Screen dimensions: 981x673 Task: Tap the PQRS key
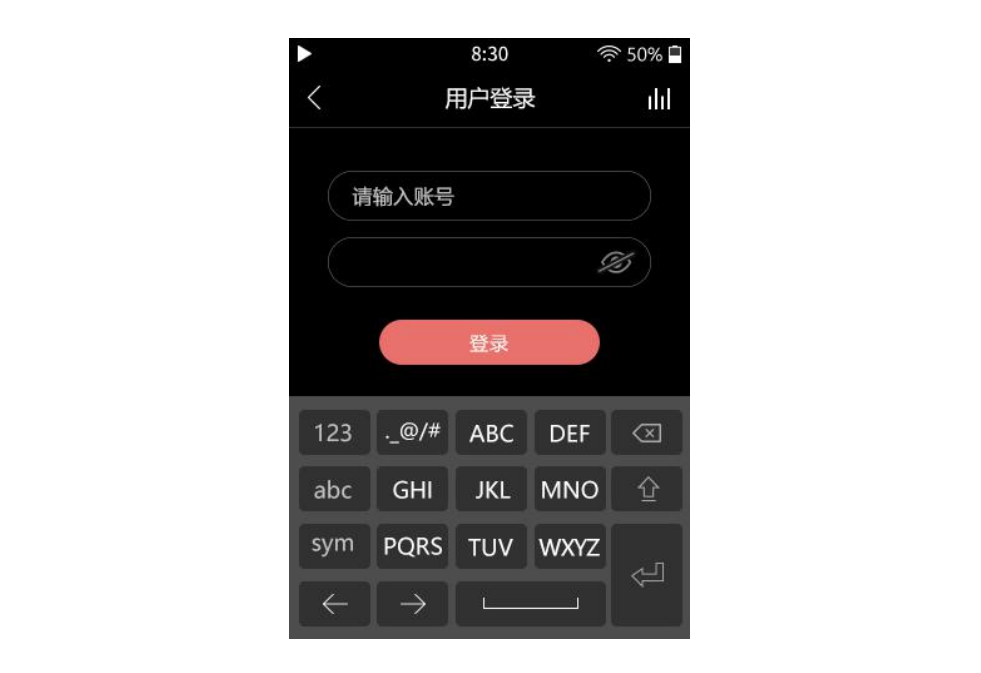412,547
